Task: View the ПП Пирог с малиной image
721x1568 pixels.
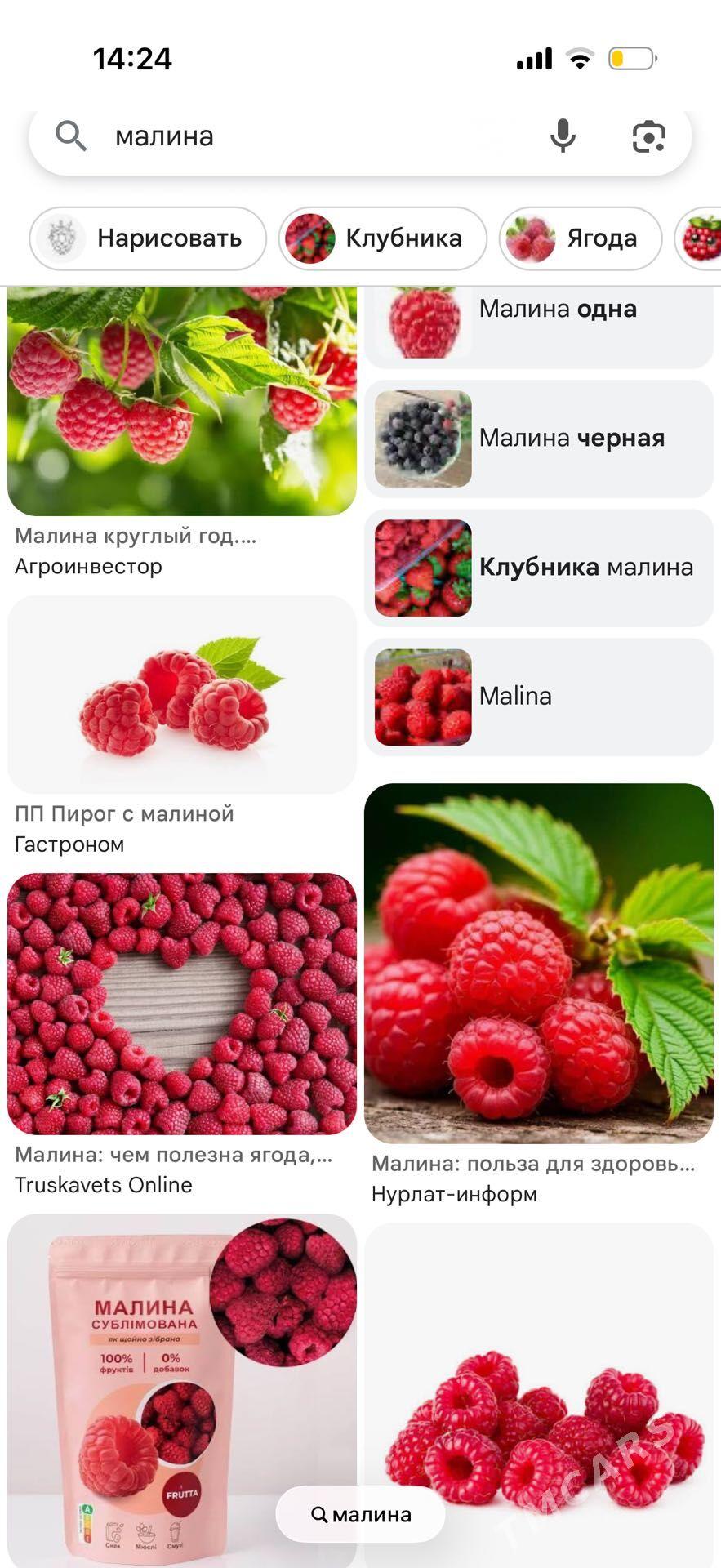Action: point(181,695)
